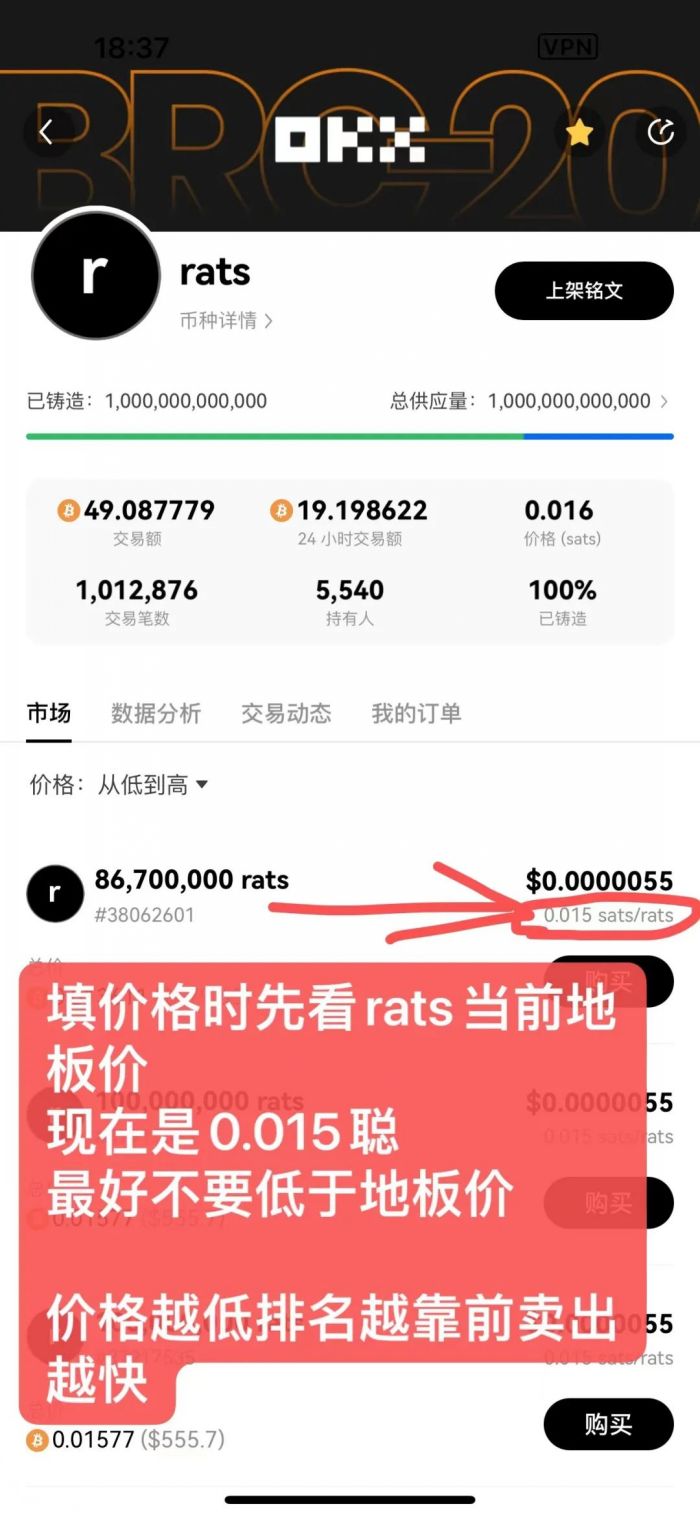Select the 市场 tab
The width and height of the screenshot is (700, 1517).
coord(49,713)
